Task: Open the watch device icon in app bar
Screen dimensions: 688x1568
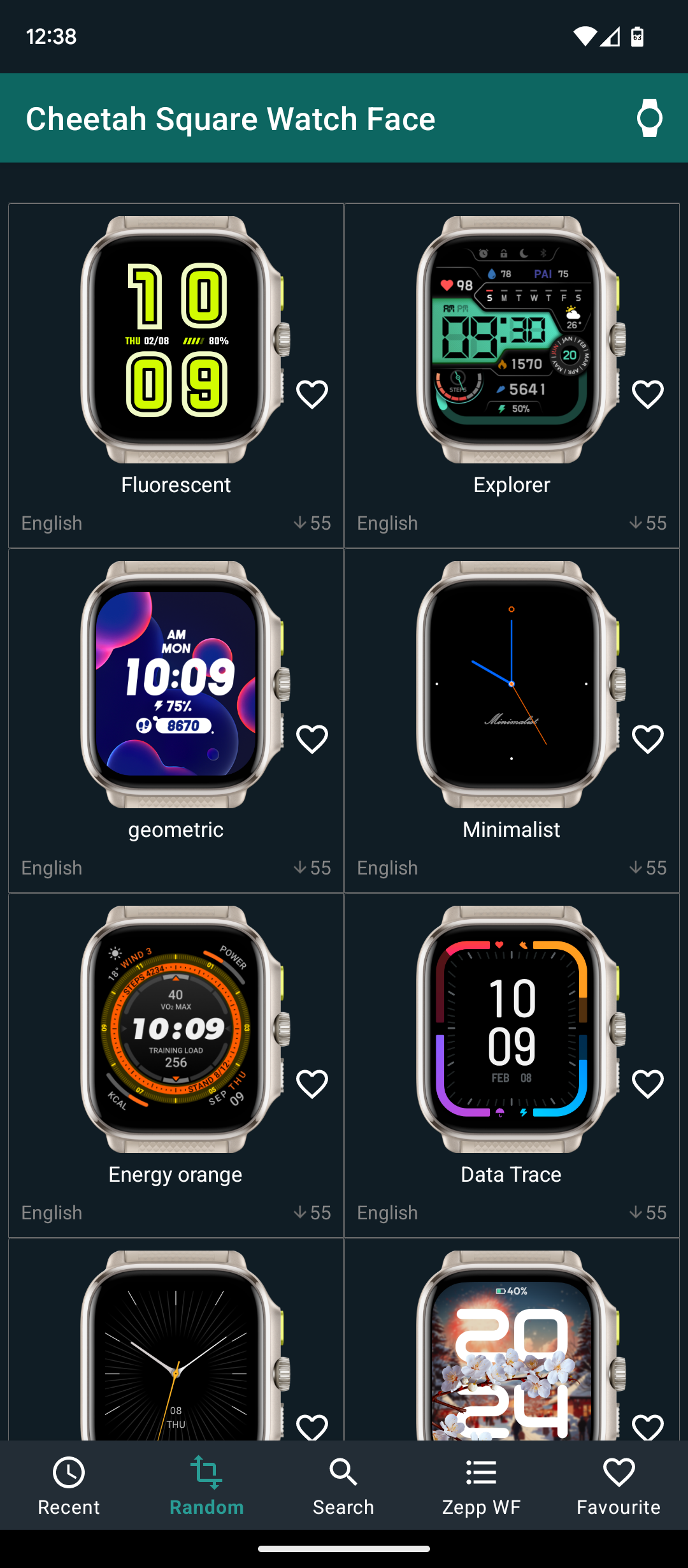Action: tap(649, 118)
